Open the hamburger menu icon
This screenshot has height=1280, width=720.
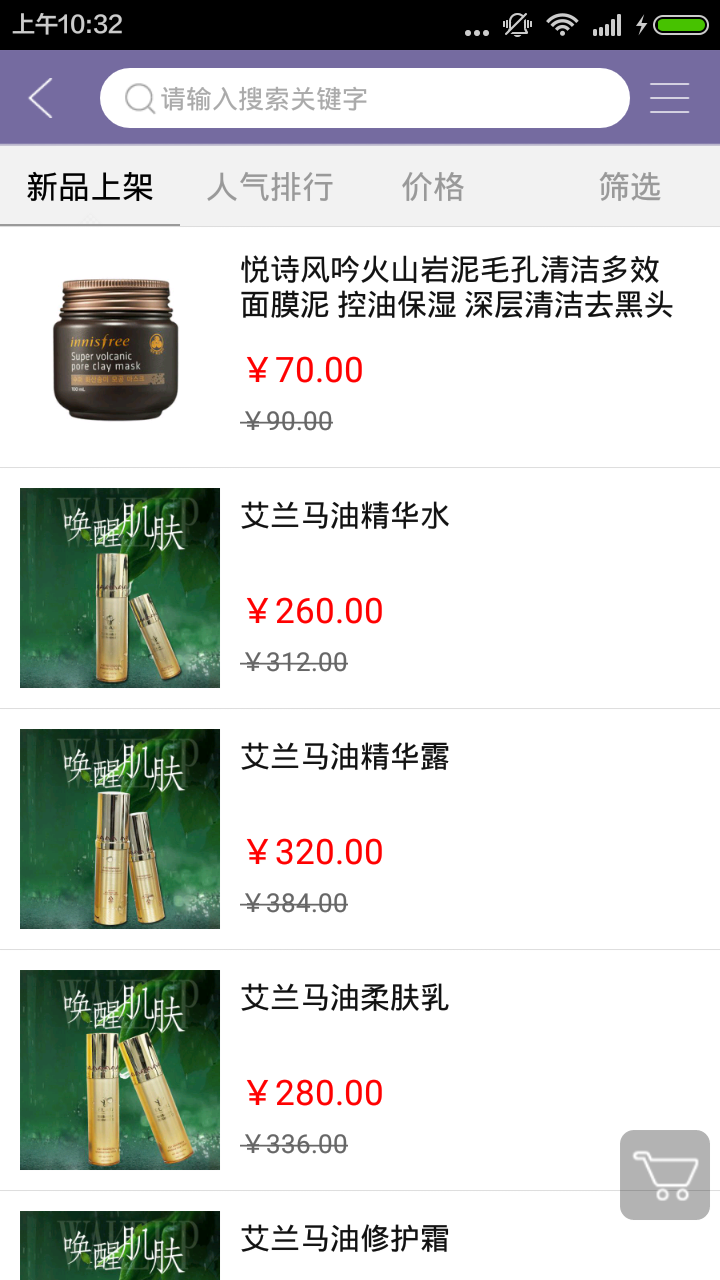(x=669, y=99)
